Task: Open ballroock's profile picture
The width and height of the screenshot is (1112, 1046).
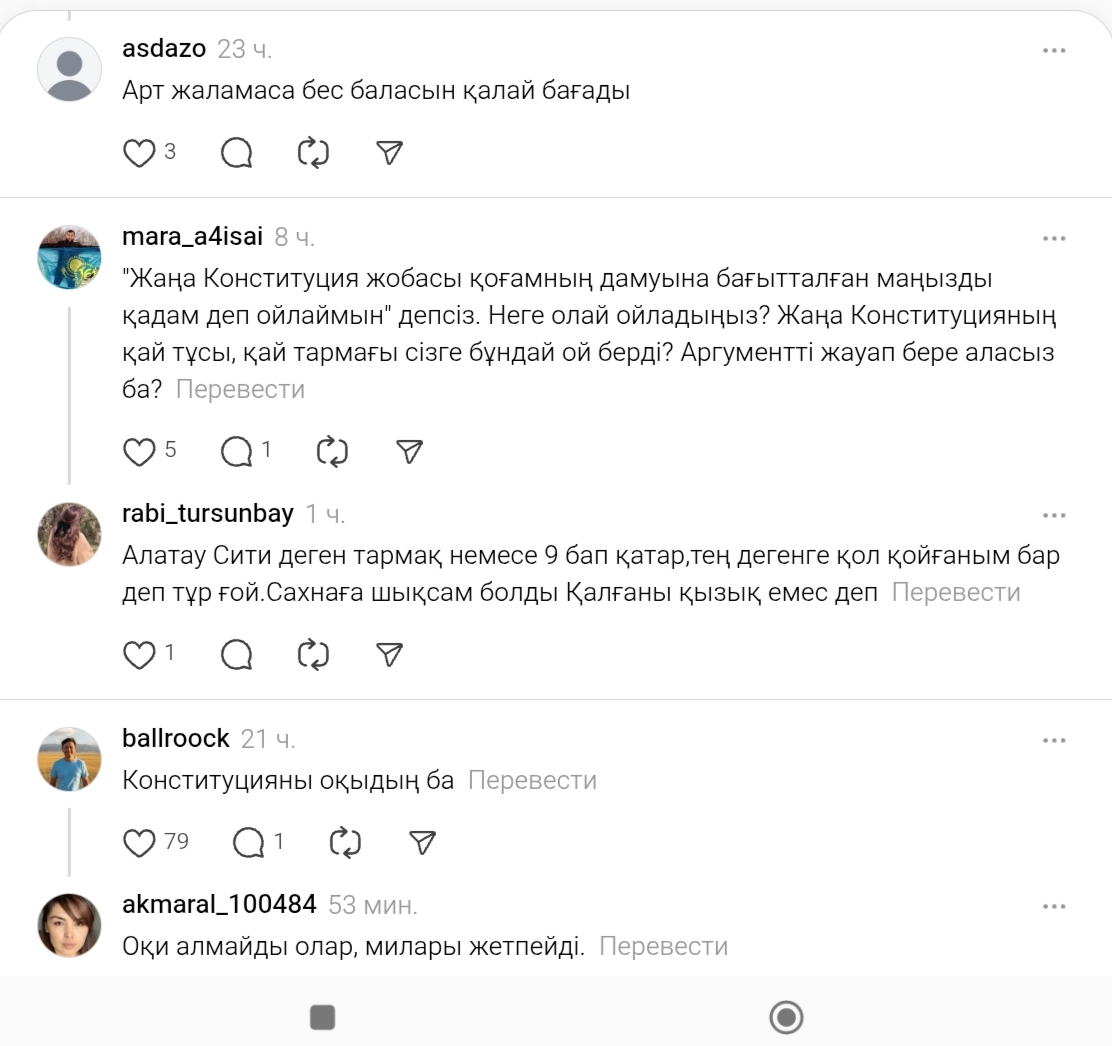Action: [x=69, y=759]
